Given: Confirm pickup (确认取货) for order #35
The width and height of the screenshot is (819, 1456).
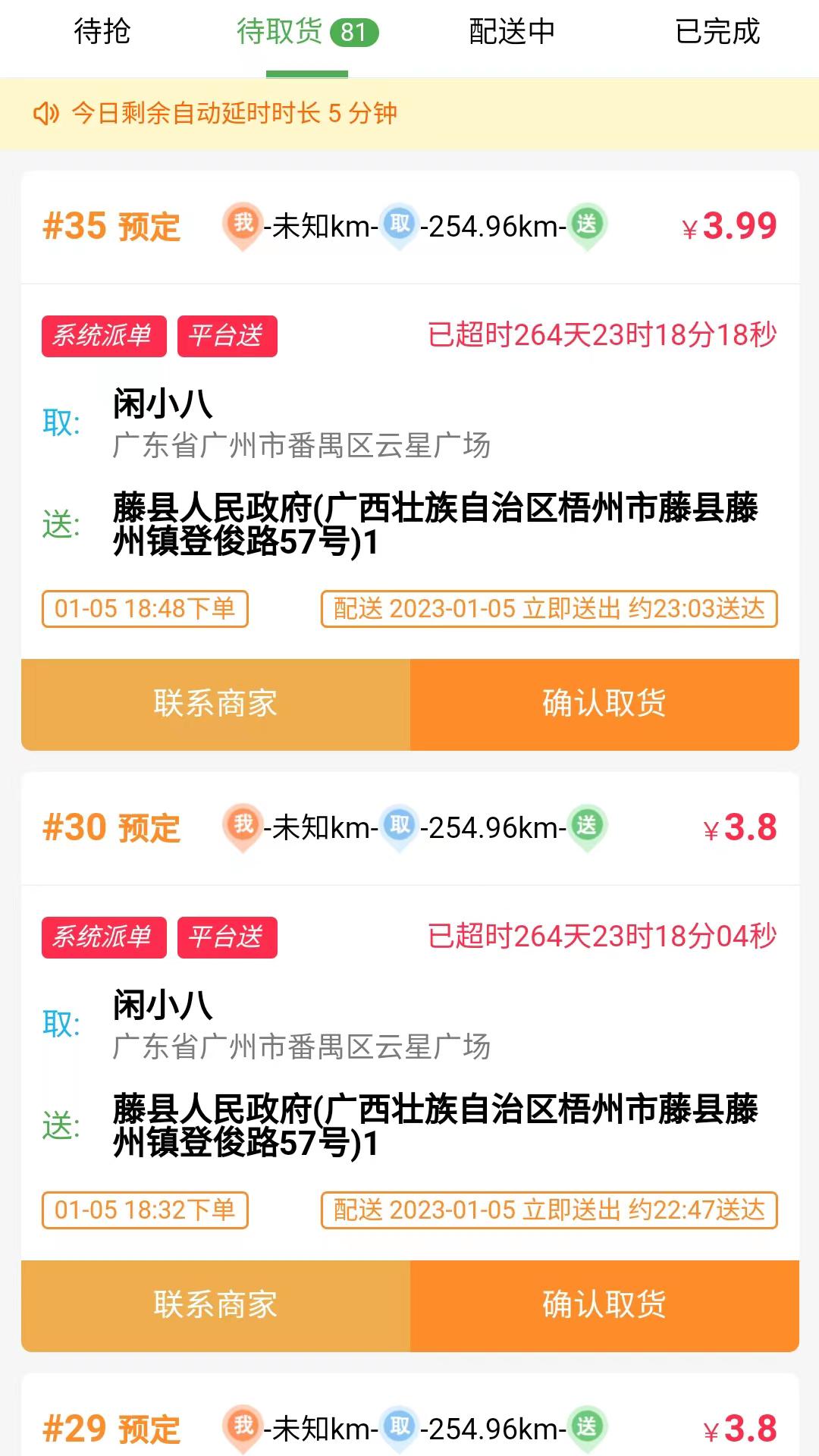Looking at the screenshot, I should coord(604,704).
